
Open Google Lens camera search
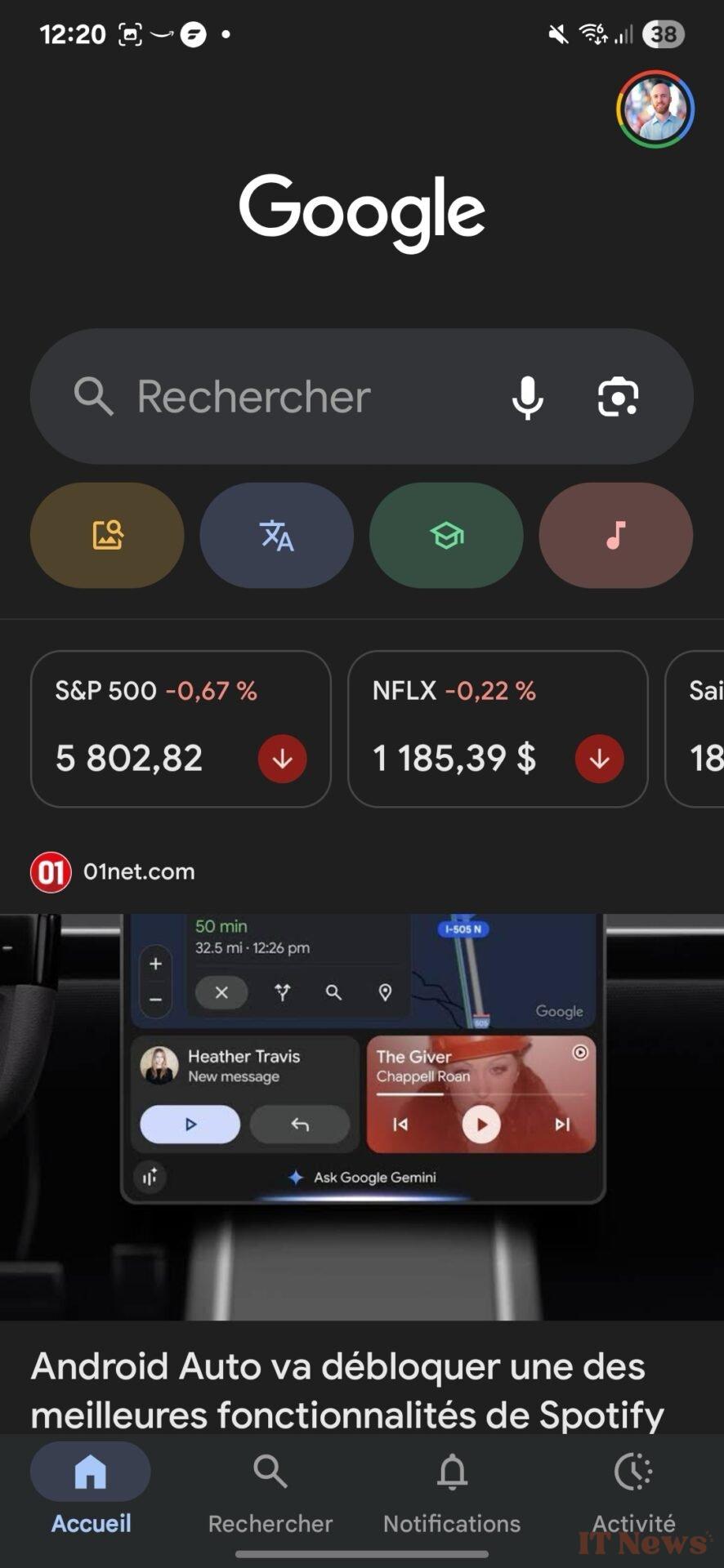tap(618, 397)
